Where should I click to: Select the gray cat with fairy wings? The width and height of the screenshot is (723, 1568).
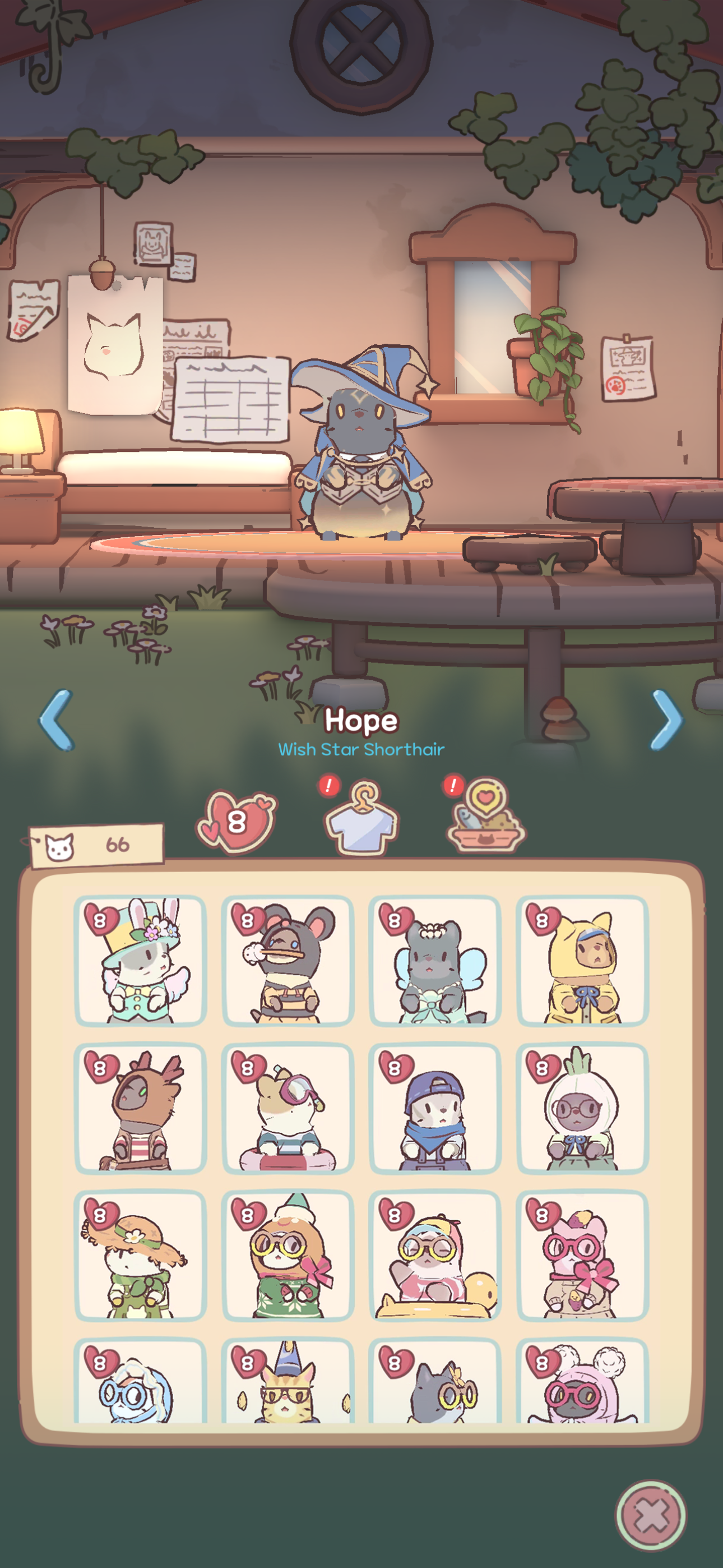point(435,961)
